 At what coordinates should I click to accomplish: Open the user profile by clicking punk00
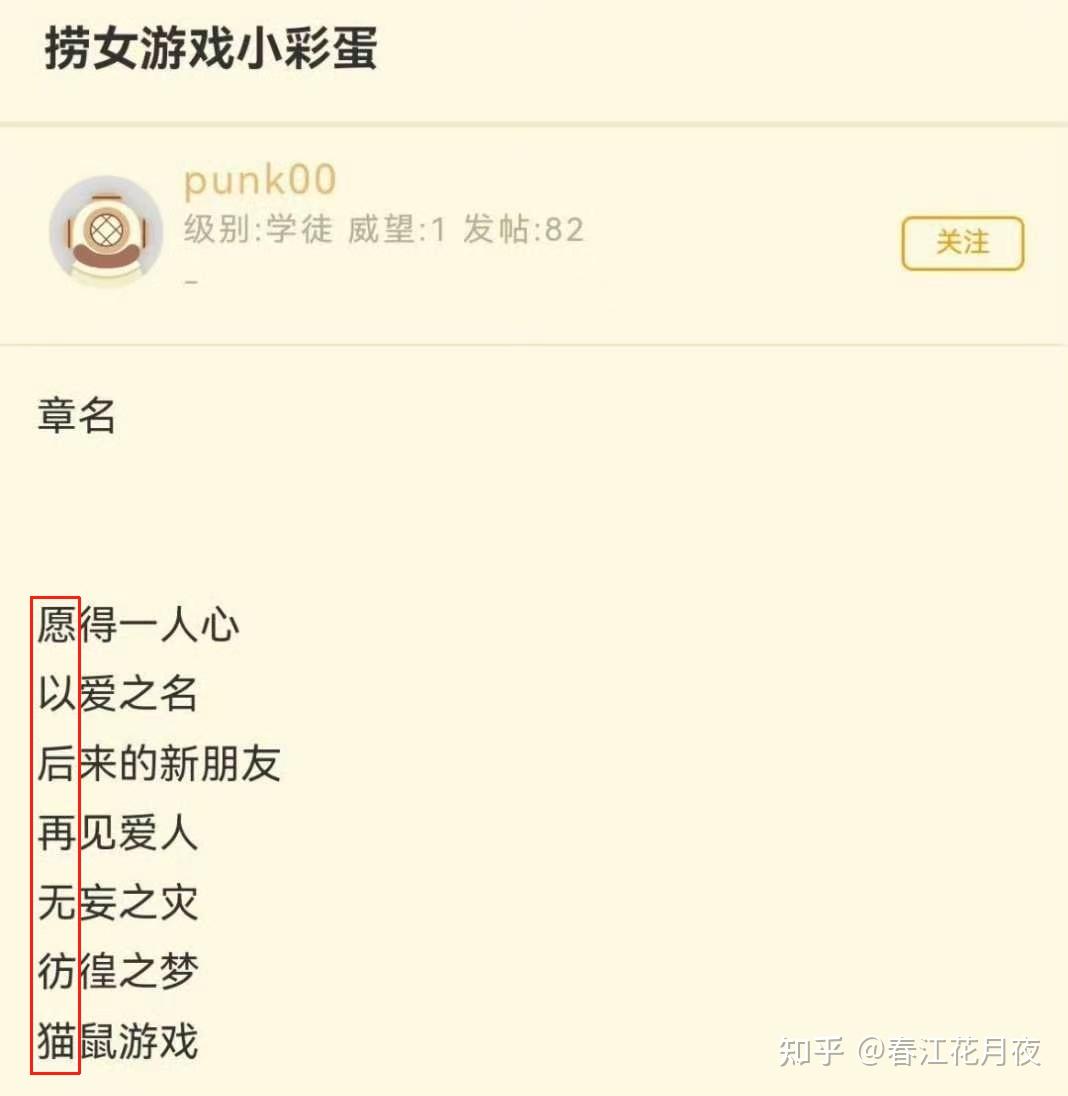(258, 181)
